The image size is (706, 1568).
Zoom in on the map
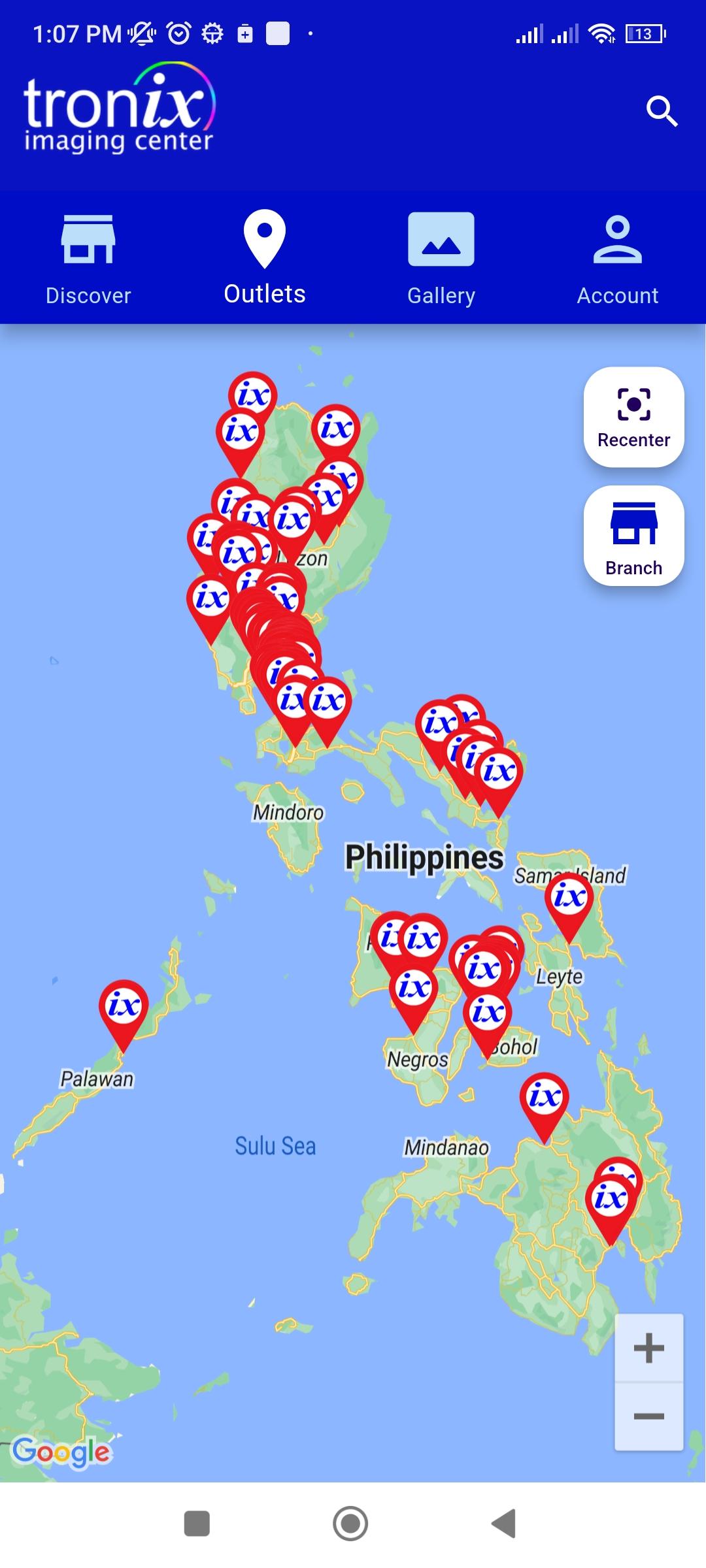pos(649,1348)
